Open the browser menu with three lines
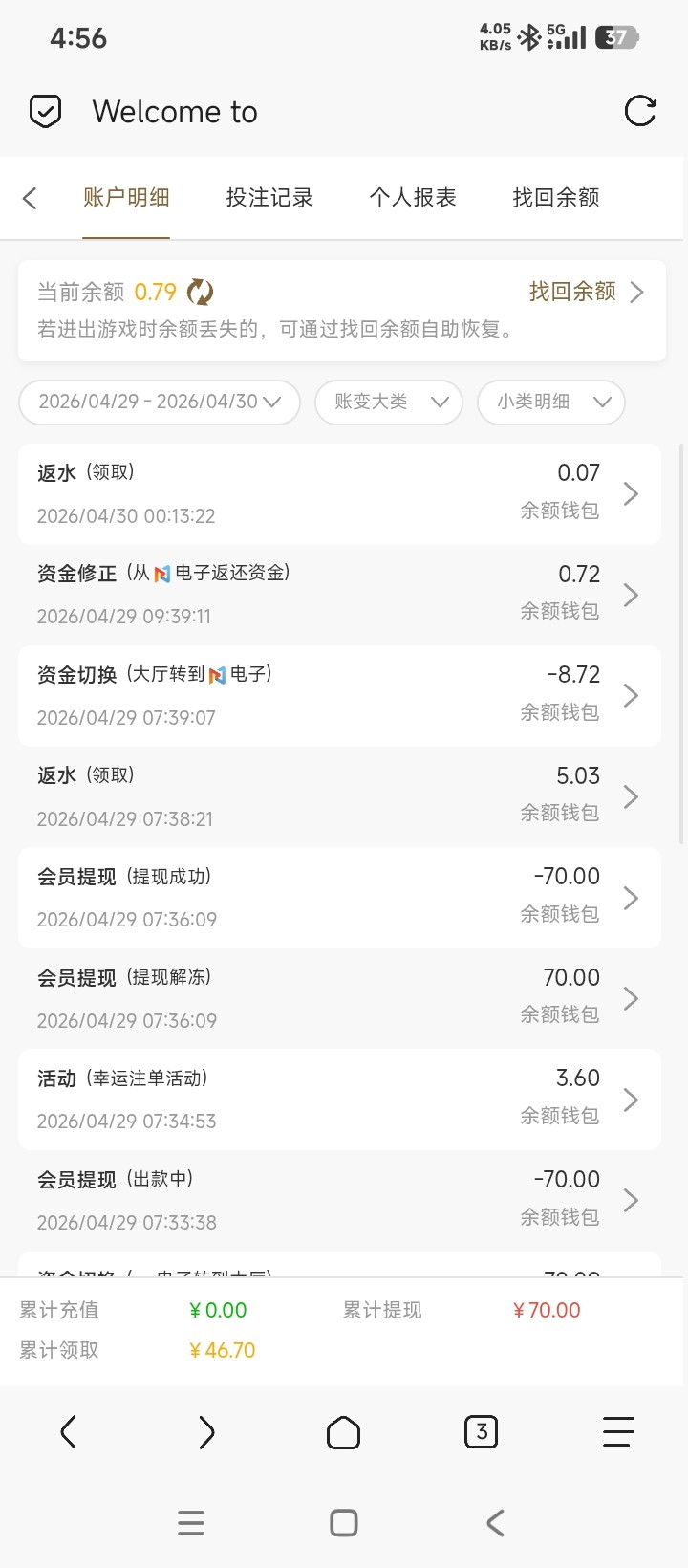Screen dimensions: 688x1568 (618, 1432)
